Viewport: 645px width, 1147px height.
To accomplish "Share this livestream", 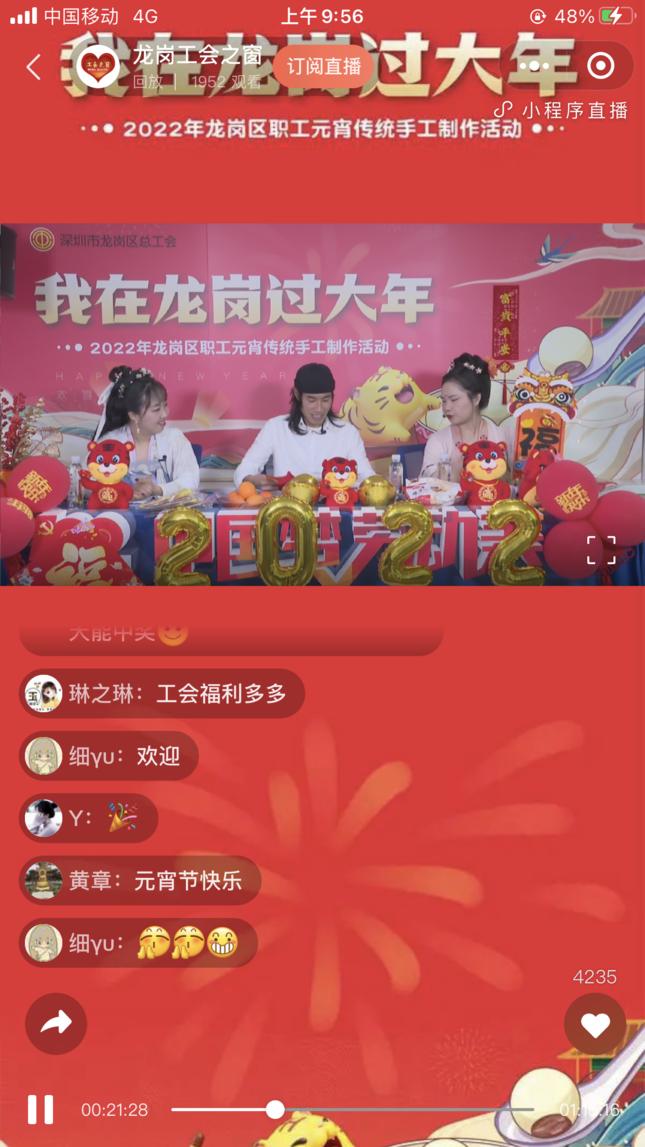I will 56,1023.
